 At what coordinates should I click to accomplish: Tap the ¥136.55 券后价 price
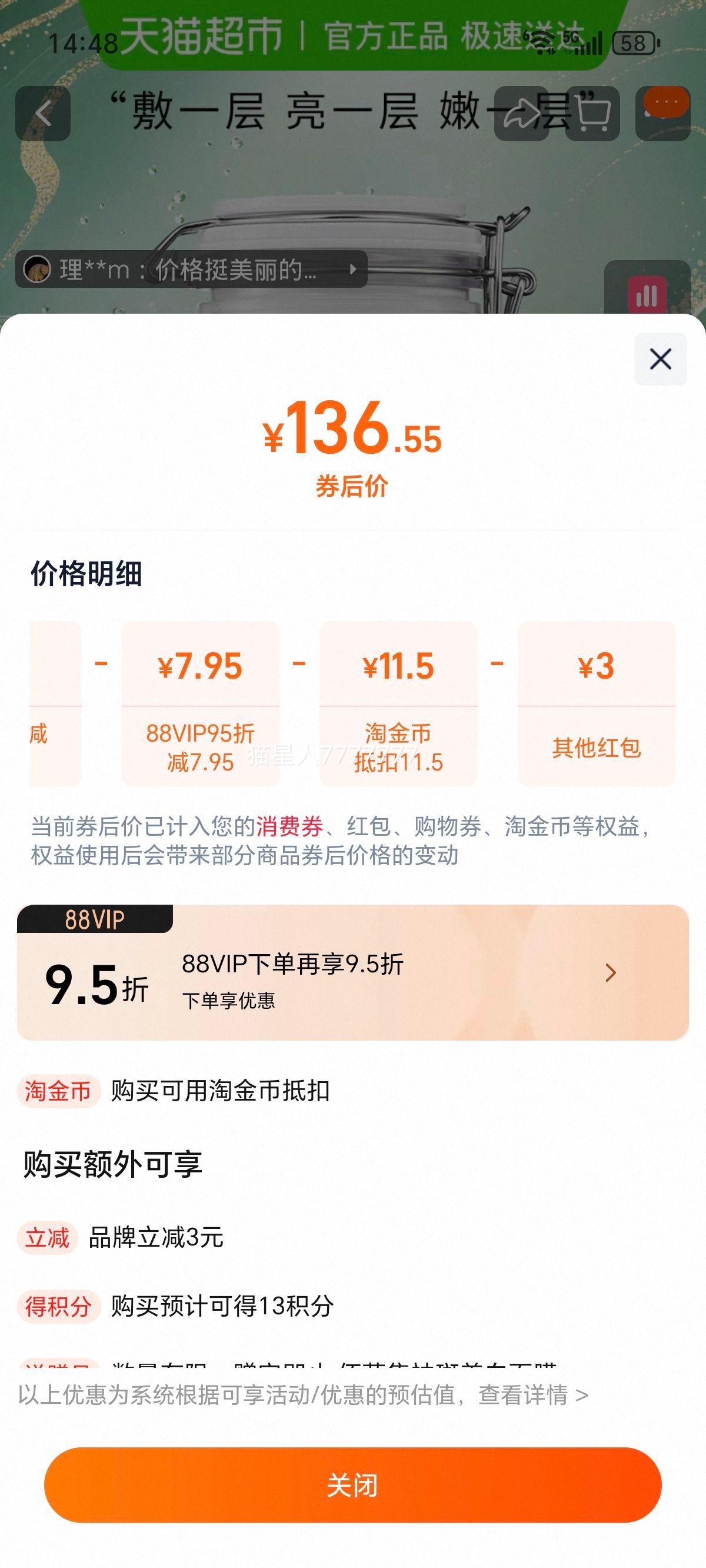353,433
